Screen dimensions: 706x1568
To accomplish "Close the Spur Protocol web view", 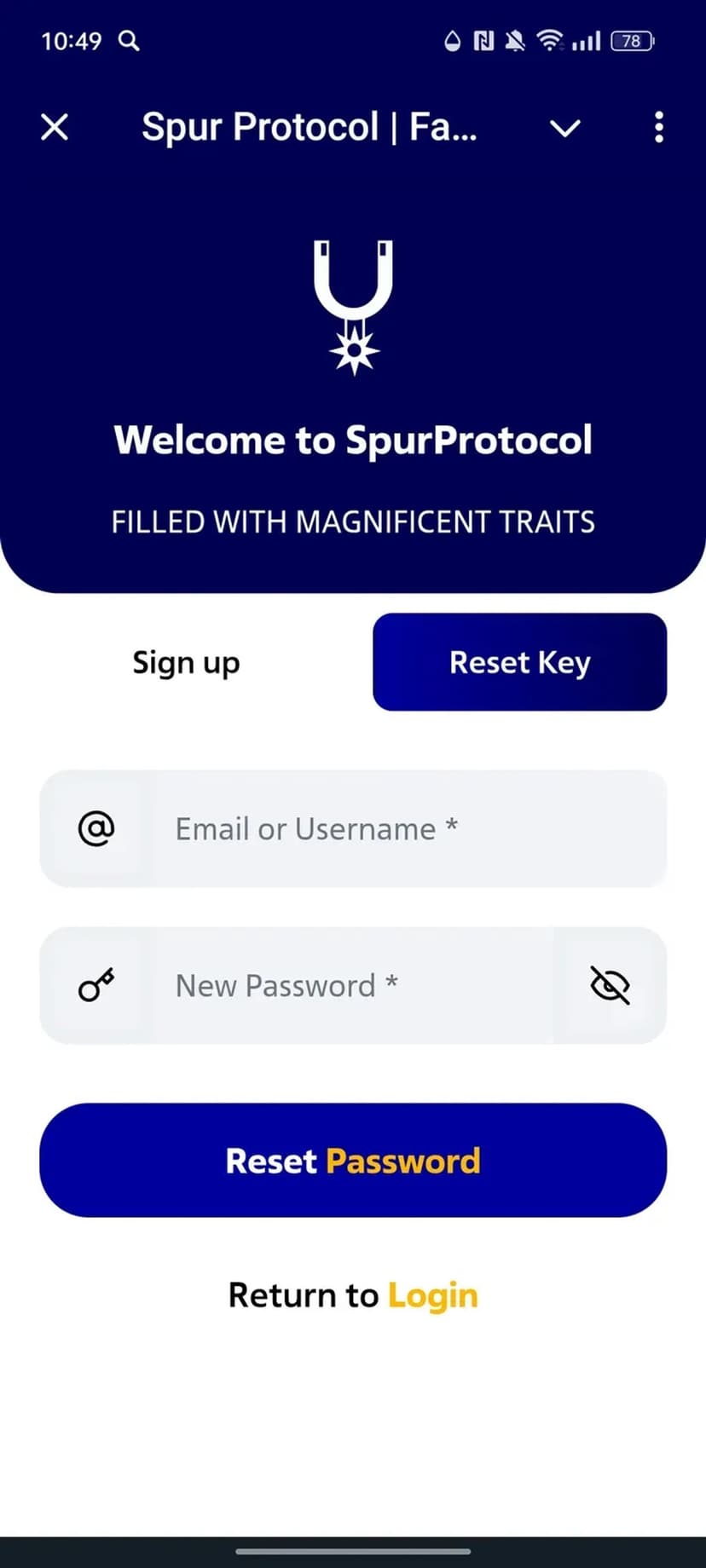I will [x=55, y=128].
